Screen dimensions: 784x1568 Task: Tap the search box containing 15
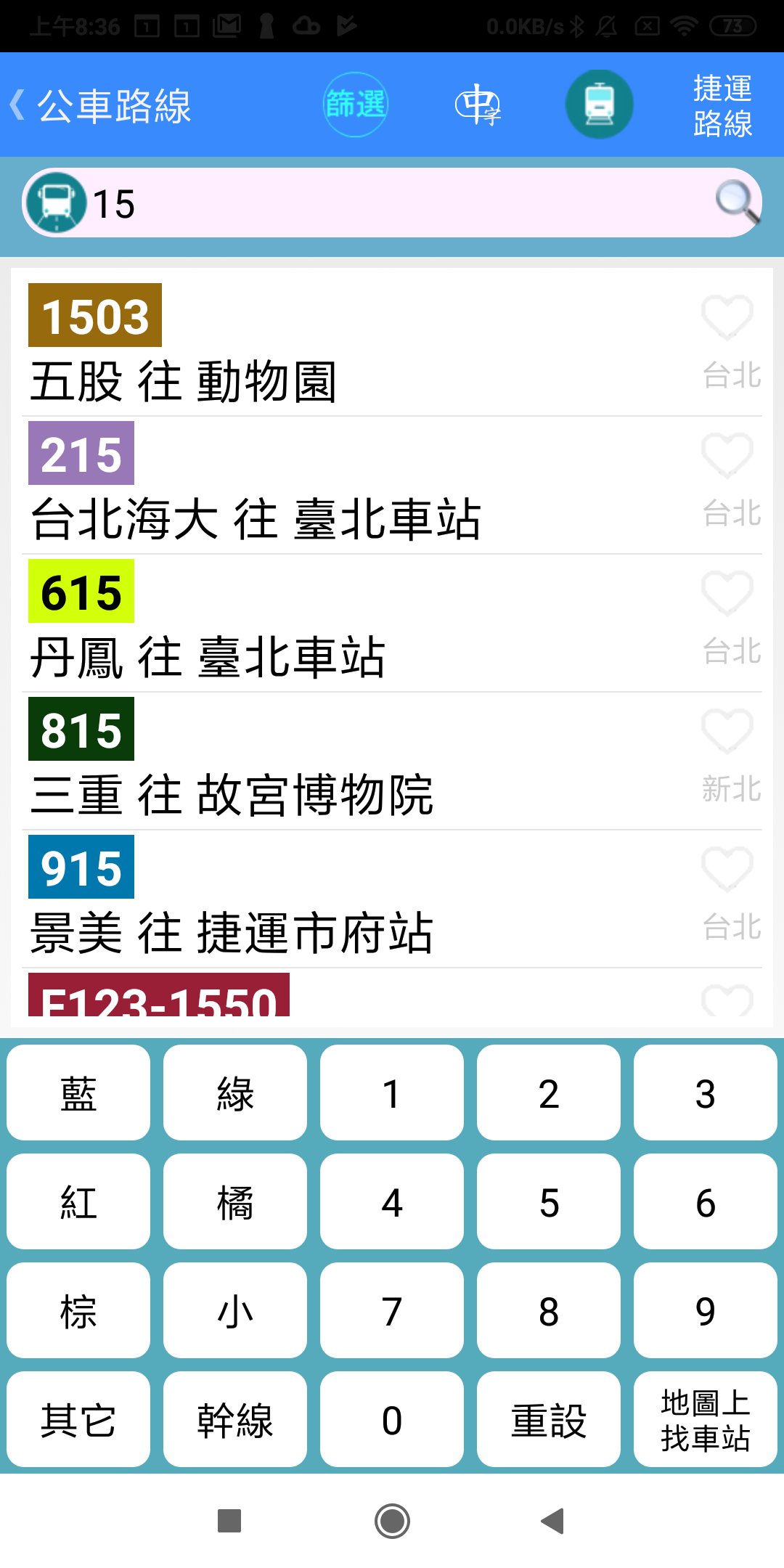point(392,203)
